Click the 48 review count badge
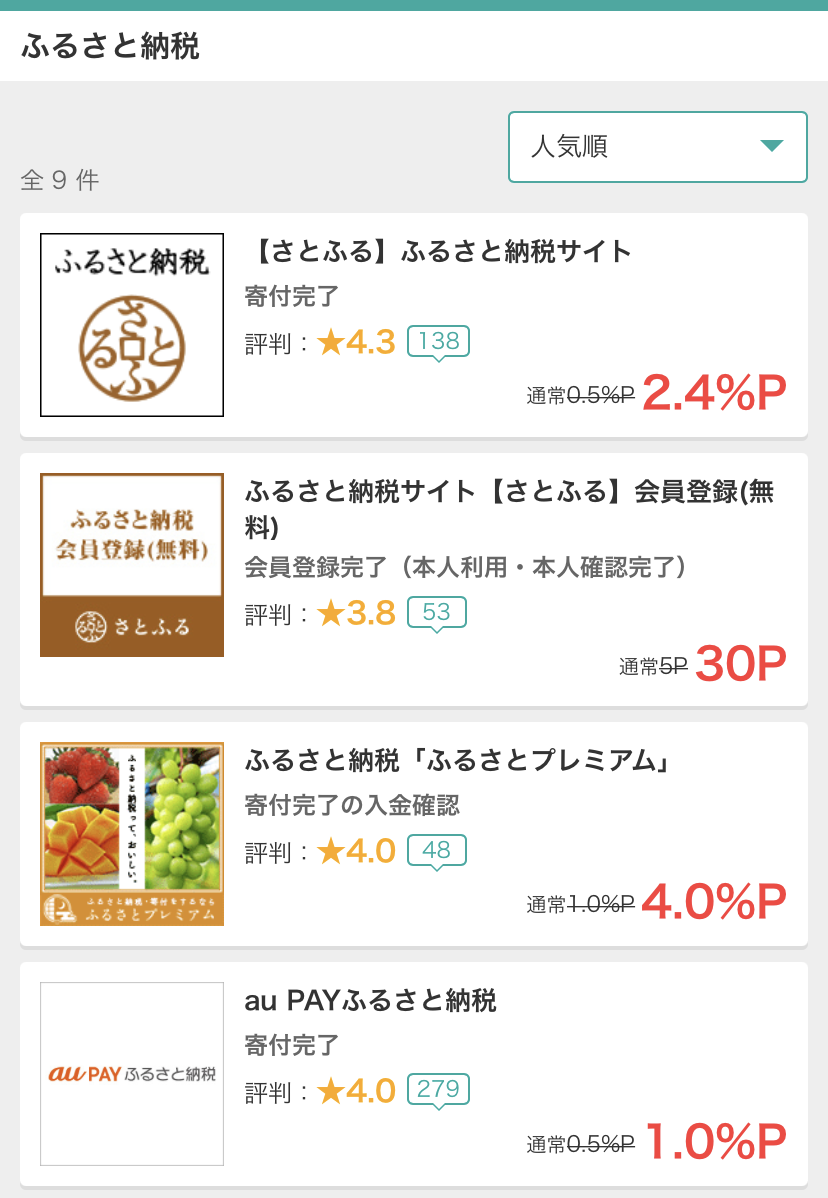 [x=434, y=850]
